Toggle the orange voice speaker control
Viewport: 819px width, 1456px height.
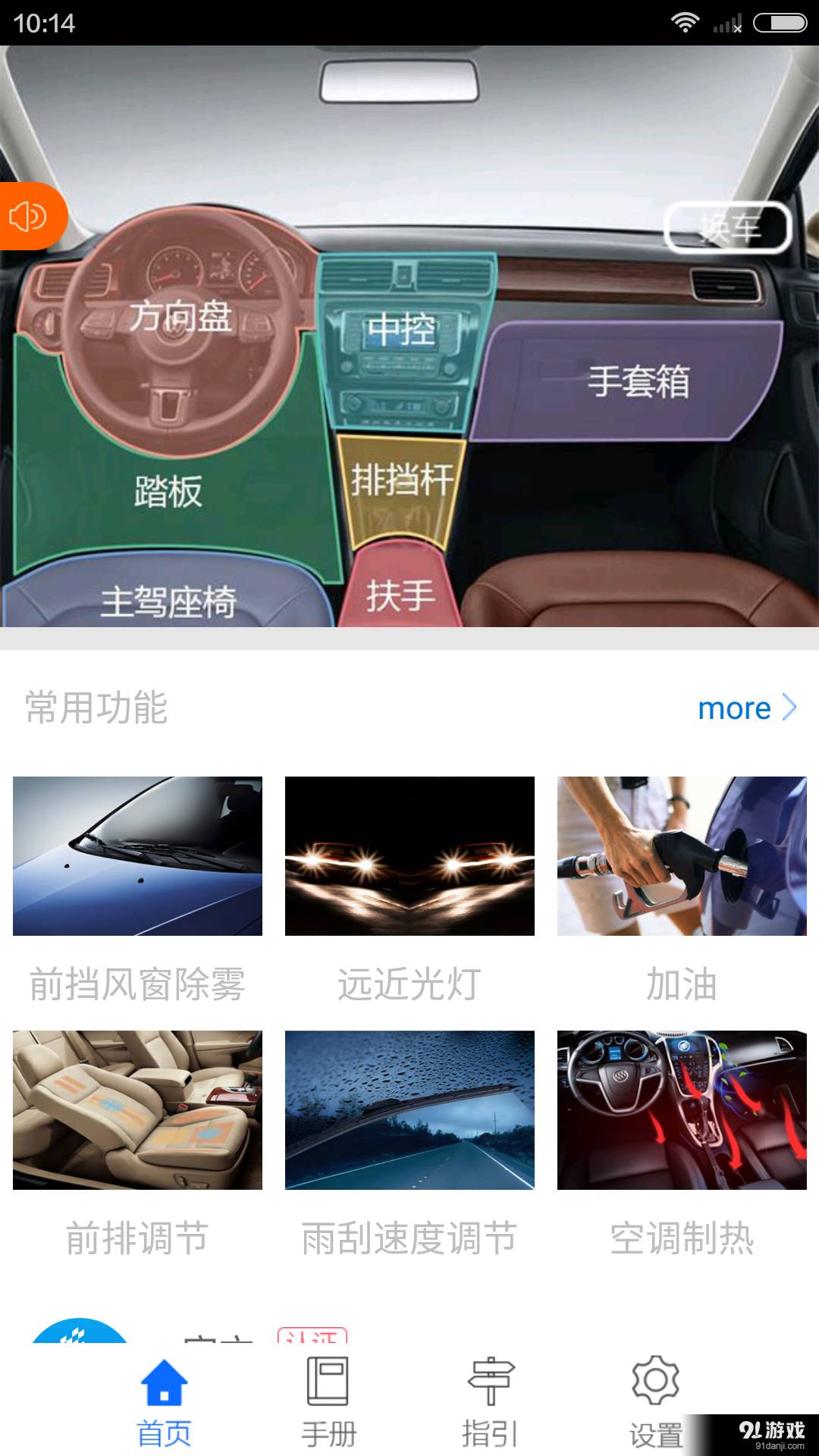click(28, 216)
